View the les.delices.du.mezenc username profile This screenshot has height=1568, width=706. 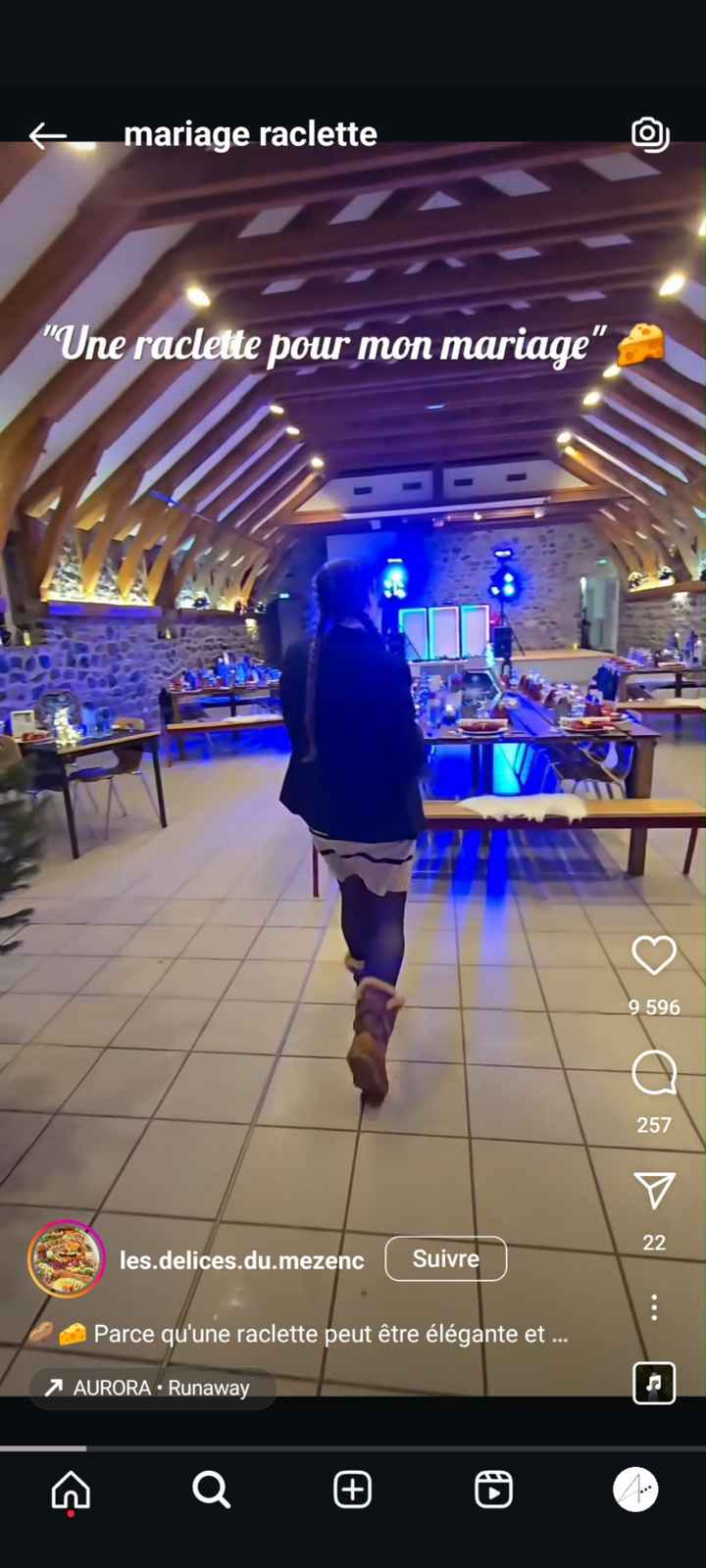click(241, 1260)
